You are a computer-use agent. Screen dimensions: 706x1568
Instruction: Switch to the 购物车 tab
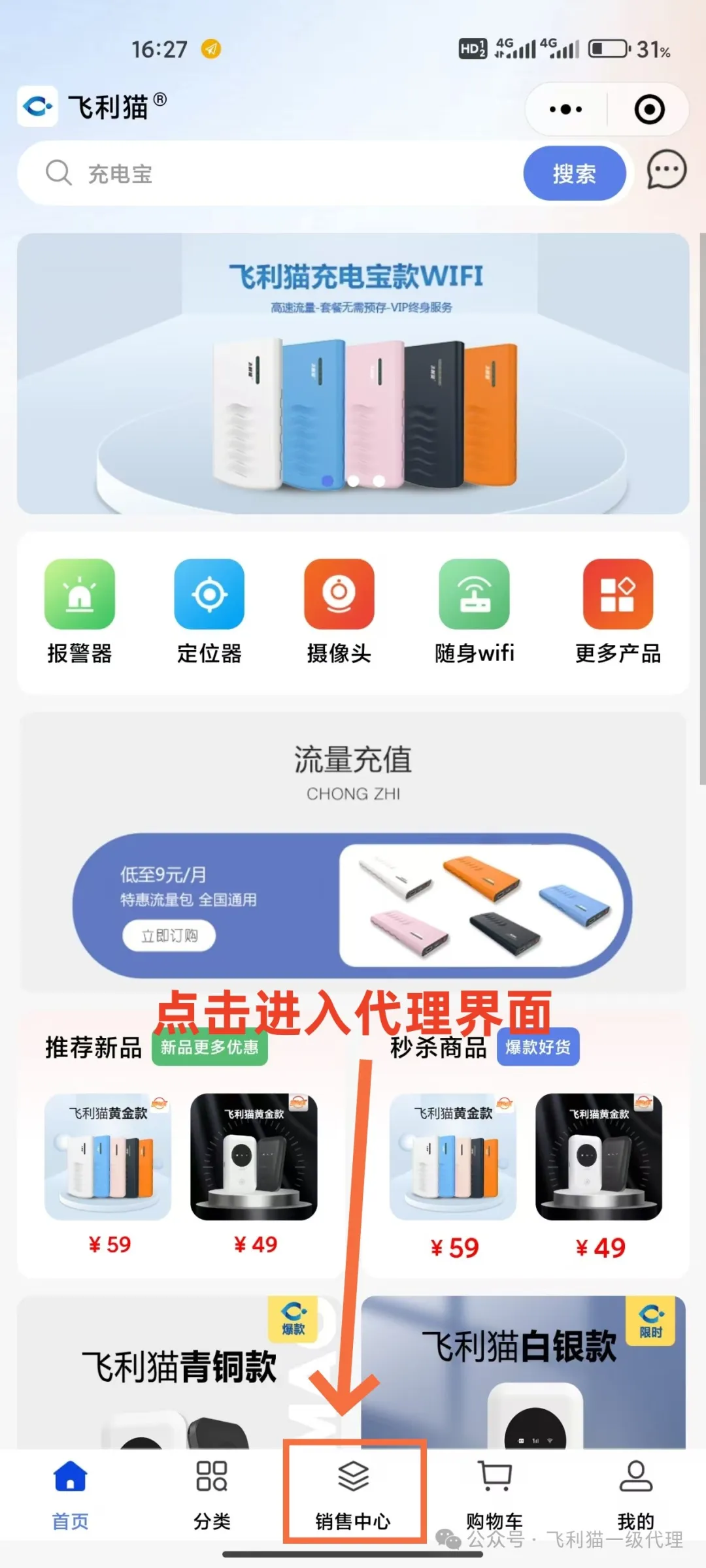pos(495,1494)
